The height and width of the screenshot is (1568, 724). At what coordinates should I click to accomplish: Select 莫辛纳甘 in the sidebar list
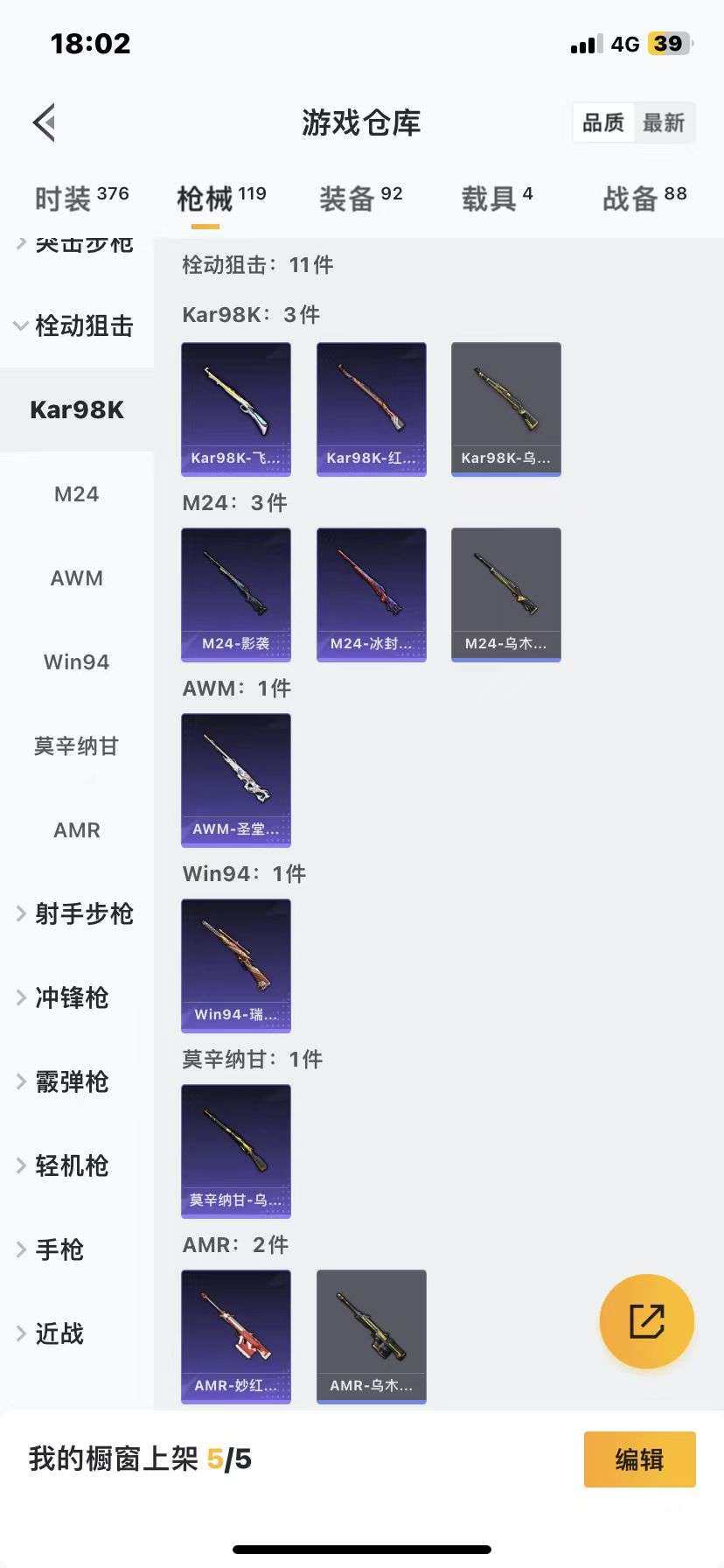[76, 745]
